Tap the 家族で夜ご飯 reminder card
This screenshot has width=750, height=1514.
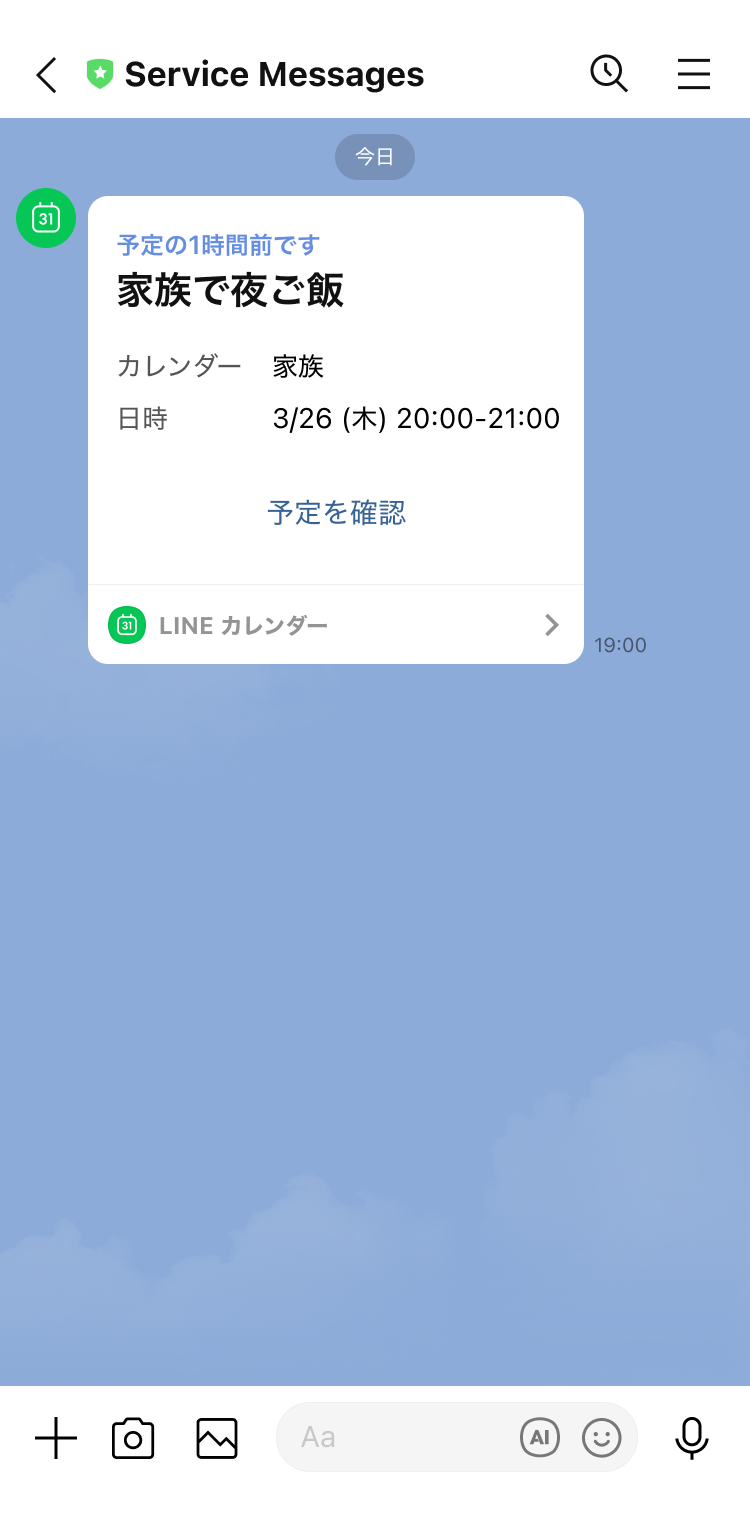(335, 390)
